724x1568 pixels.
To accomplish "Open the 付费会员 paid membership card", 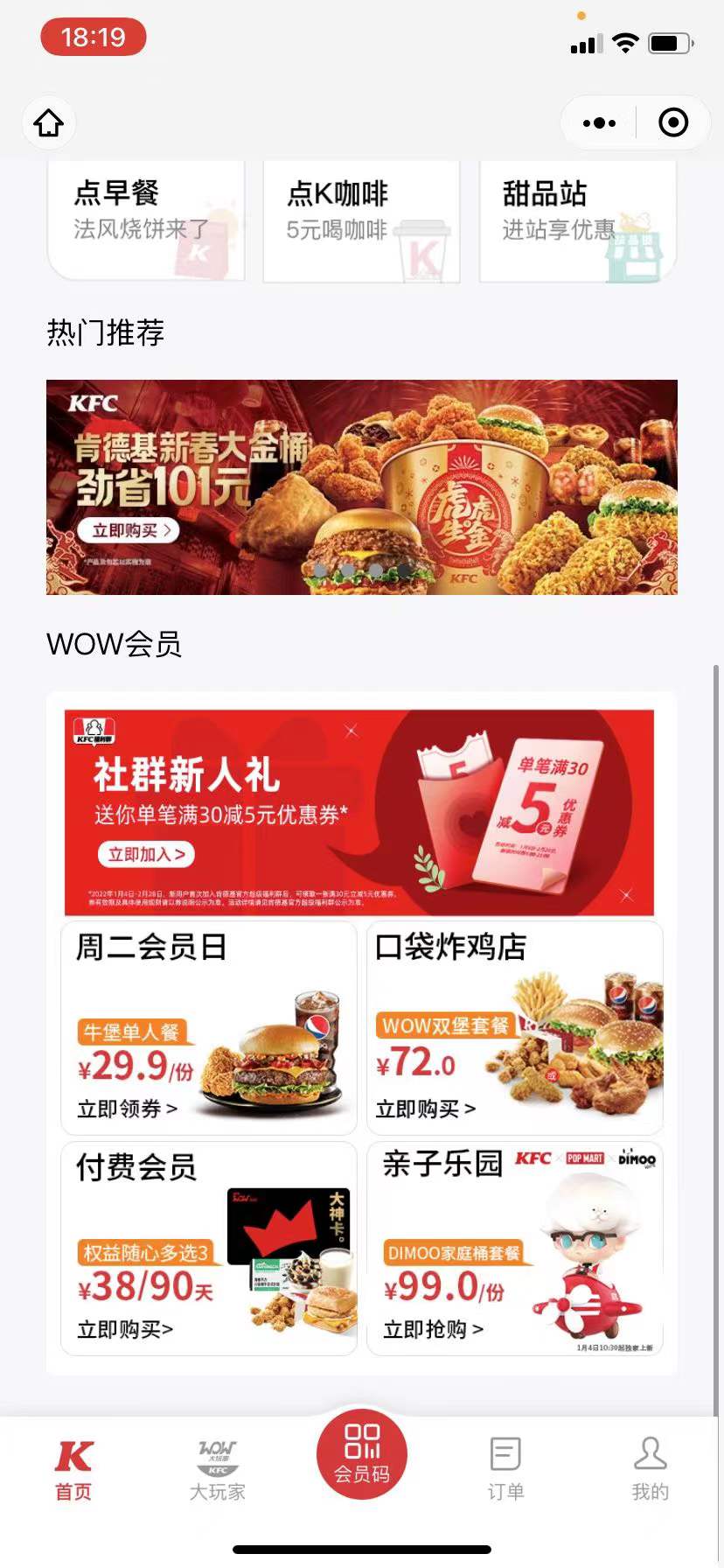I will pos(209,1249).
